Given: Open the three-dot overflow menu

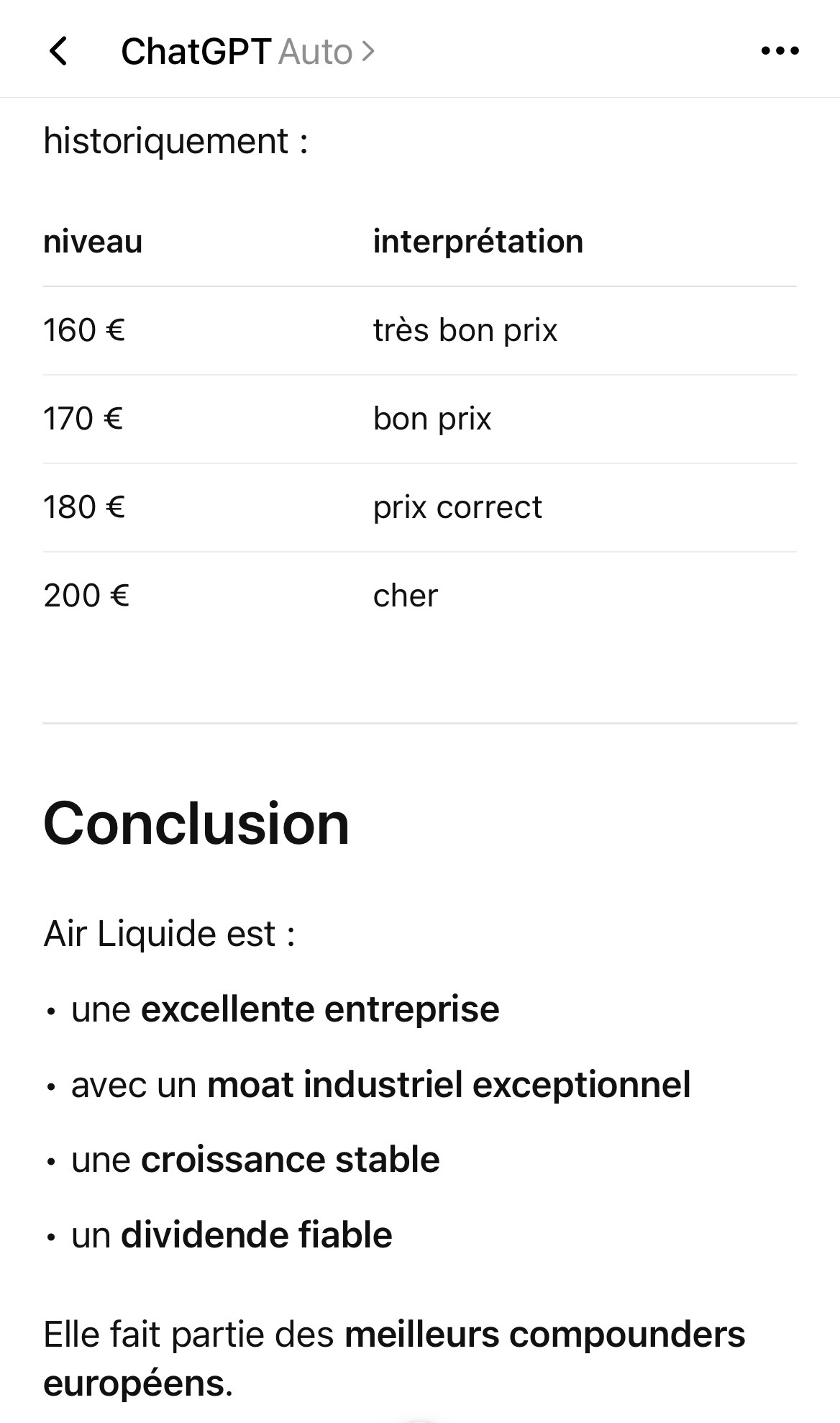Looking at the screenshot, I should click(780, 51).
